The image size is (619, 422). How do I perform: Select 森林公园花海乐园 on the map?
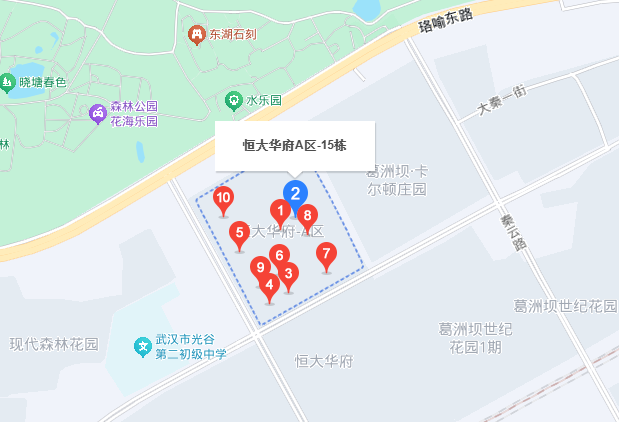(96, 113)
